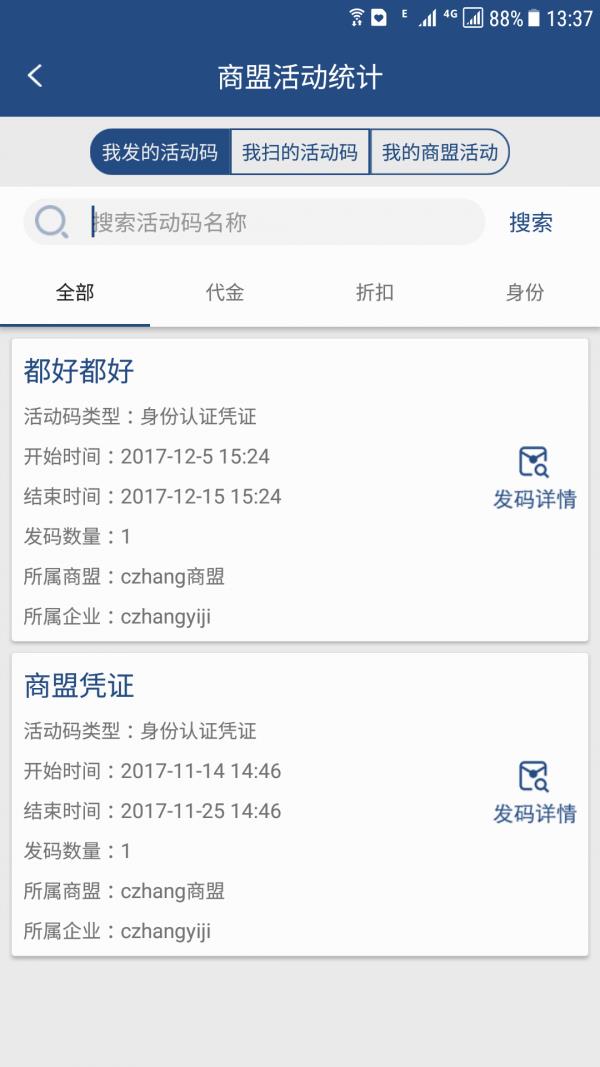The image size is (600, 1067).
Task: Select the 我发的活动码 segment
Action: pyautogui.click(x=161, y=152)
